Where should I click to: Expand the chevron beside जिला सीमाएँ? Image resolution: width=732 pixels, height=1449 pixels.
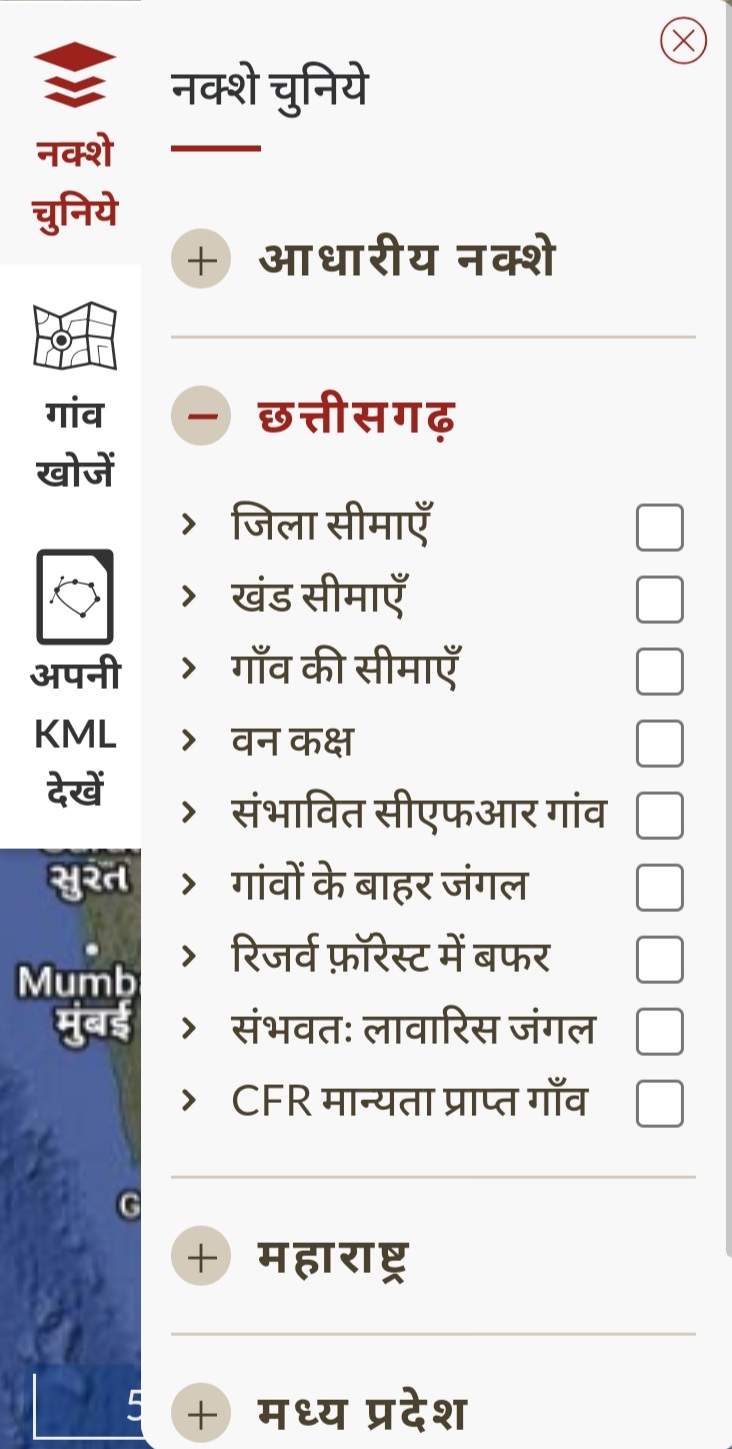189,525
